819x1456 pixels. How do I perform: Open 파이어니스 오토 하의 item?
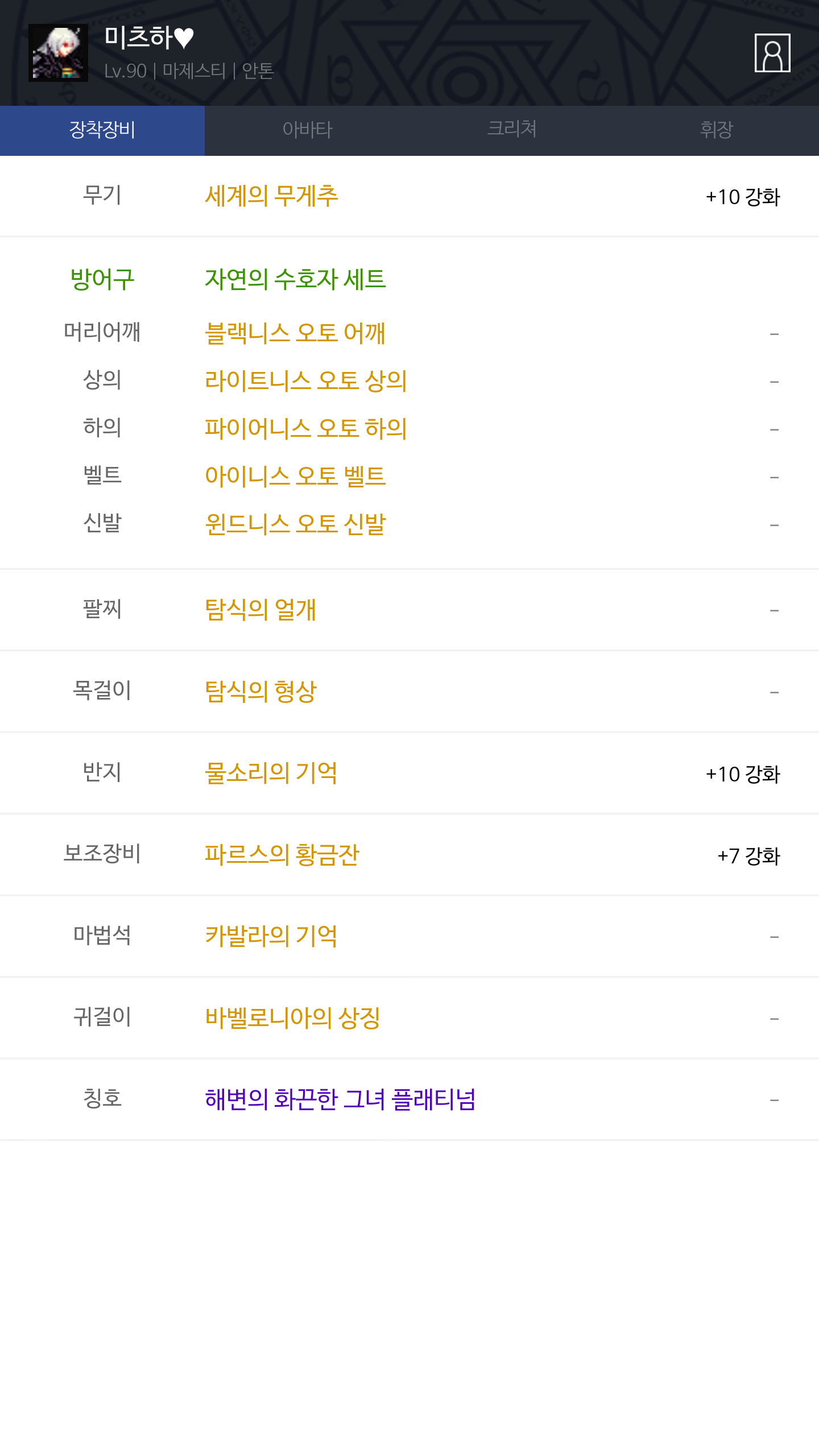tap(306, 428)
